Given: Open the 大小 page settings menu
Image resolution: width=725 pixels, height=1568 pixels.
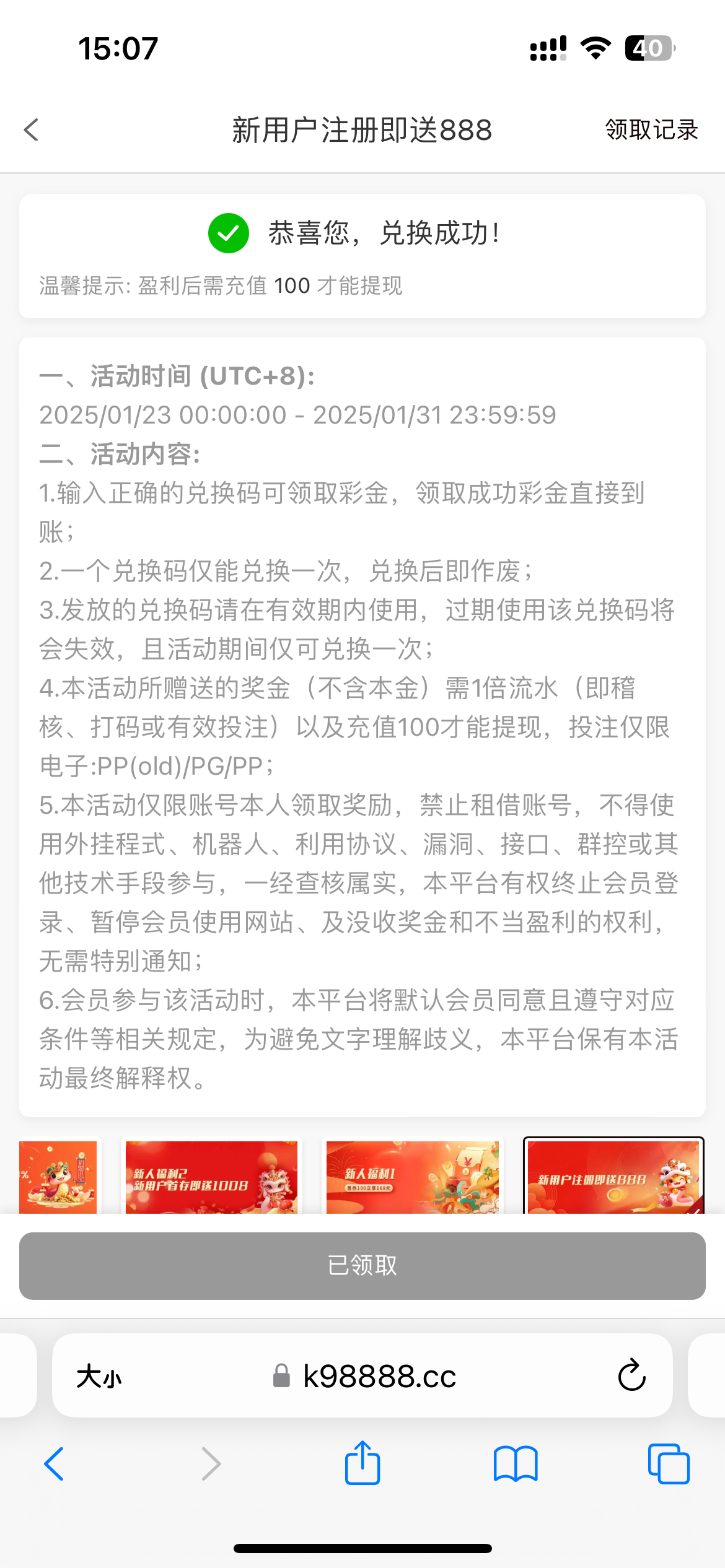Looking at the screenshot, I should click(99, 1377).
